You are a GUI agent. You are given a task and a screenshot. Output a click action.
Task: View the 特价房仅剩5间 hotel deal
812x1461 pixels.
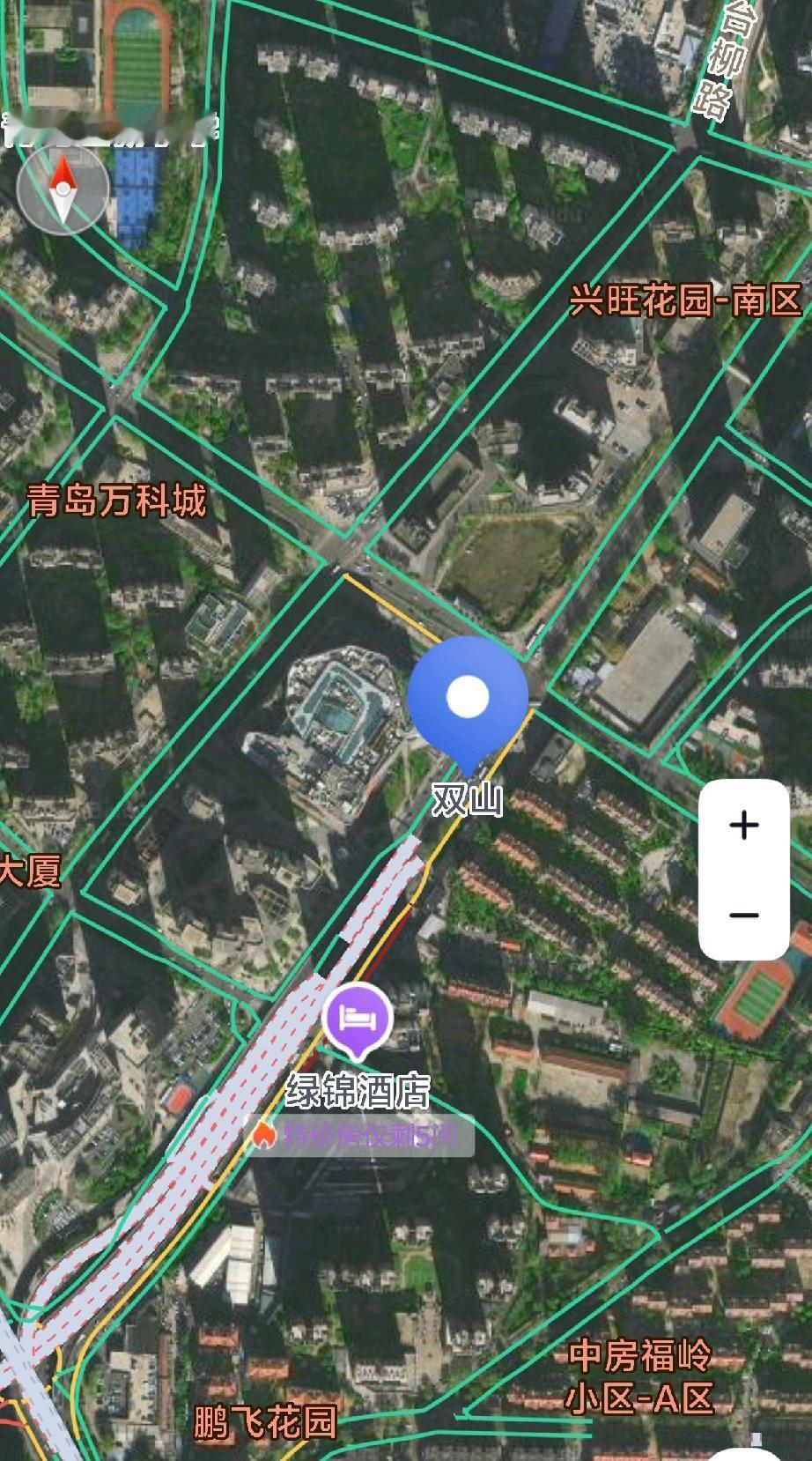point(359,1137)
